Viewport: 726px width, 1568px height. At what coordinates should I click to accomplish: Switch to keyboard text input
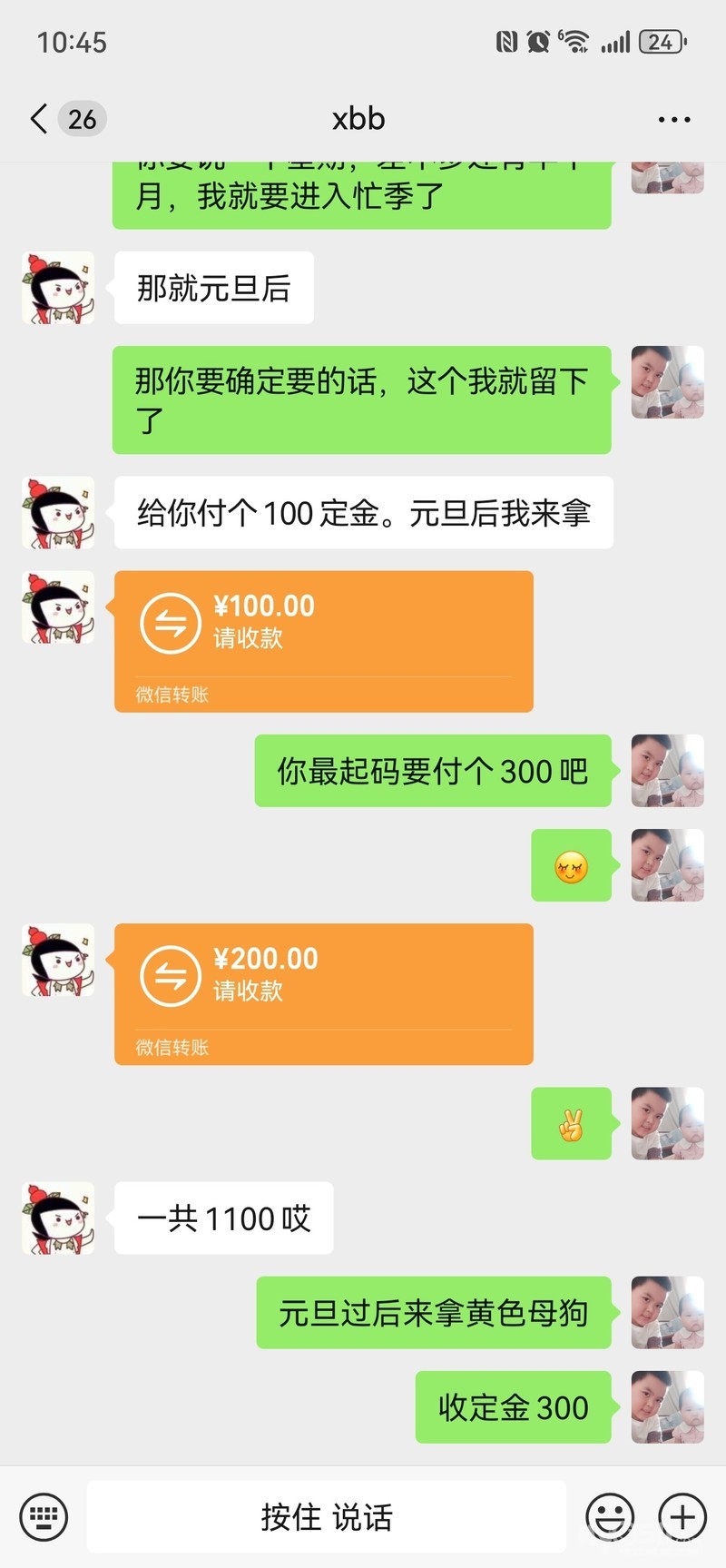pos(44,1516)
